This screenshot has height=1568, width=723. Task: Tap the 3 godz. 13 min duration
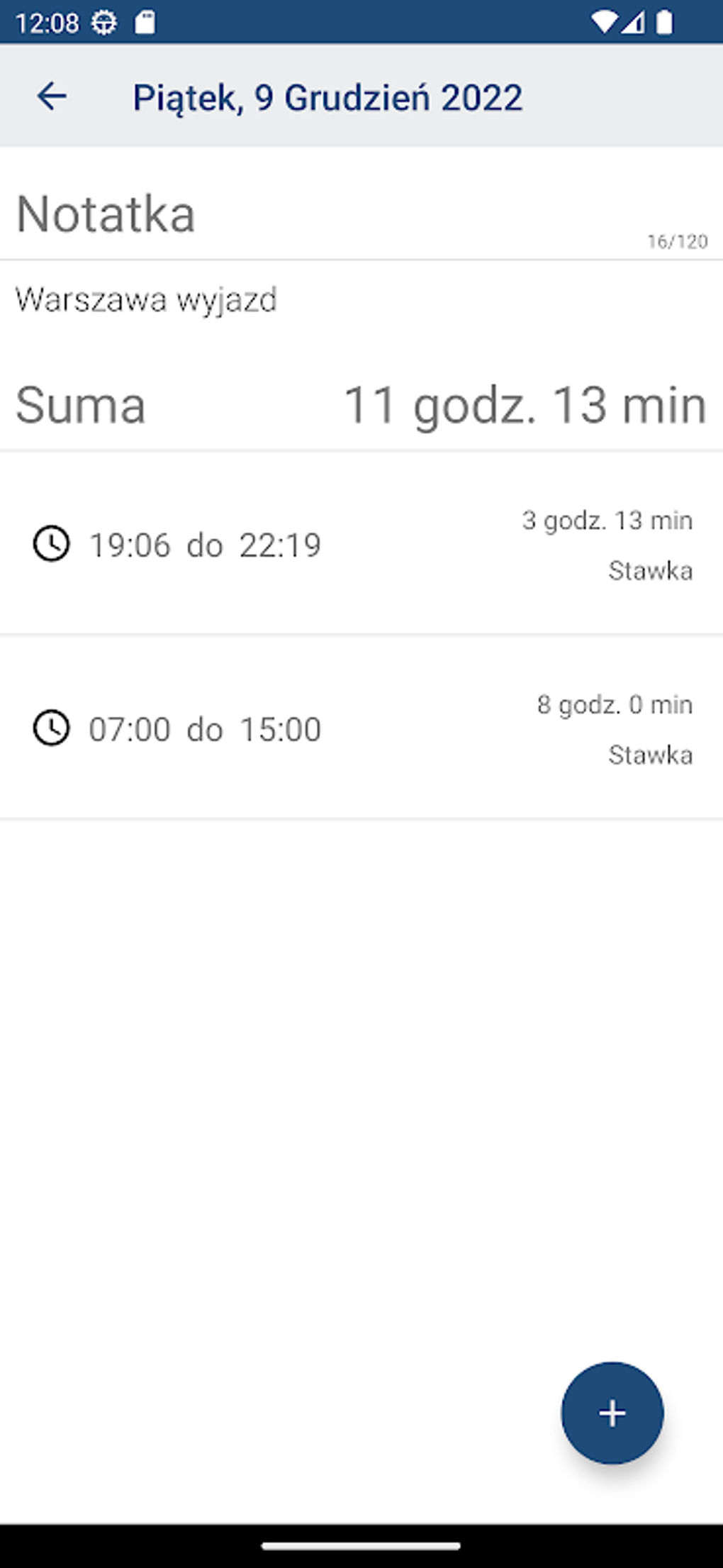click(x=607, y=519)
